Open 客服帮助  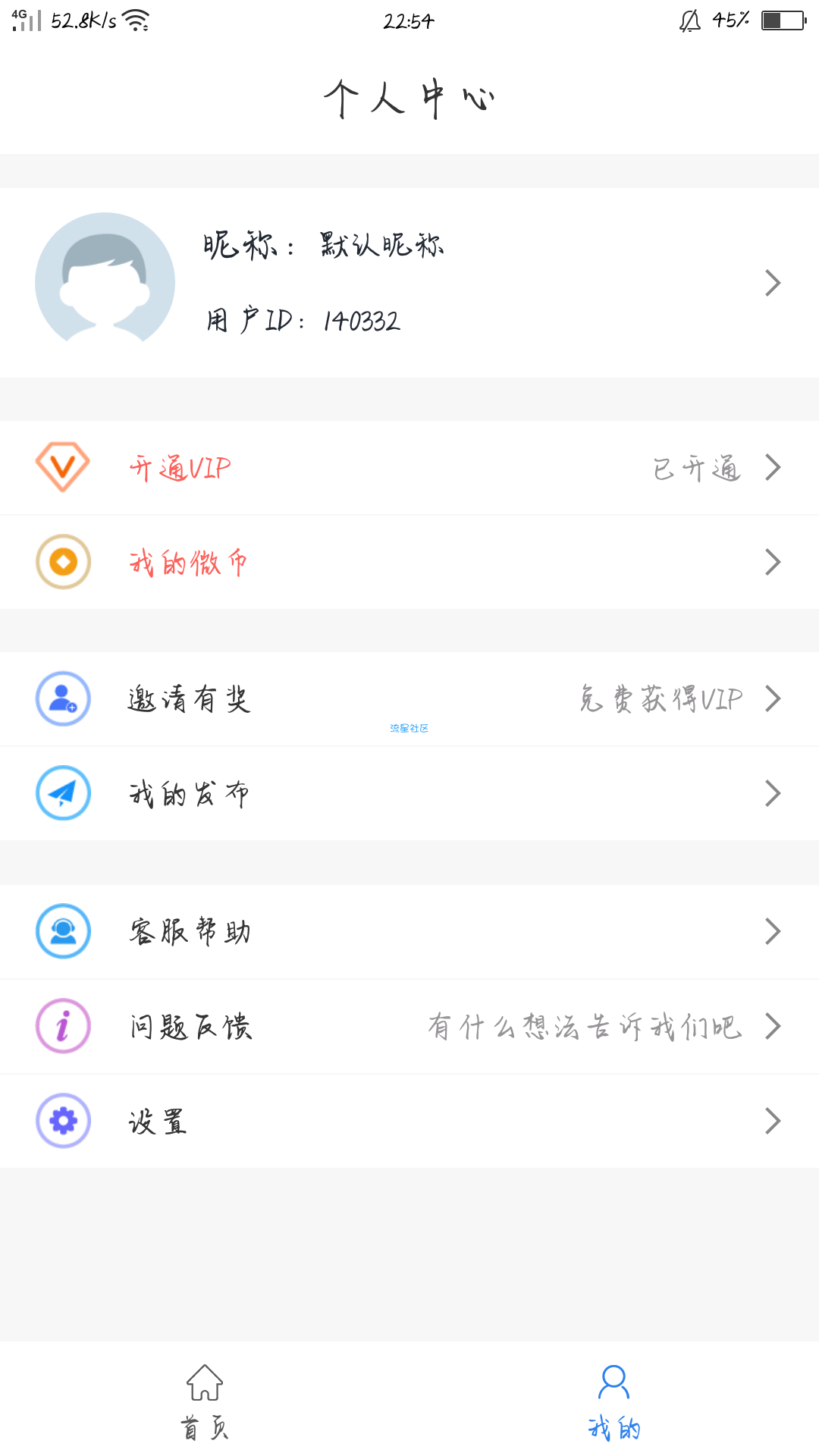409,931
